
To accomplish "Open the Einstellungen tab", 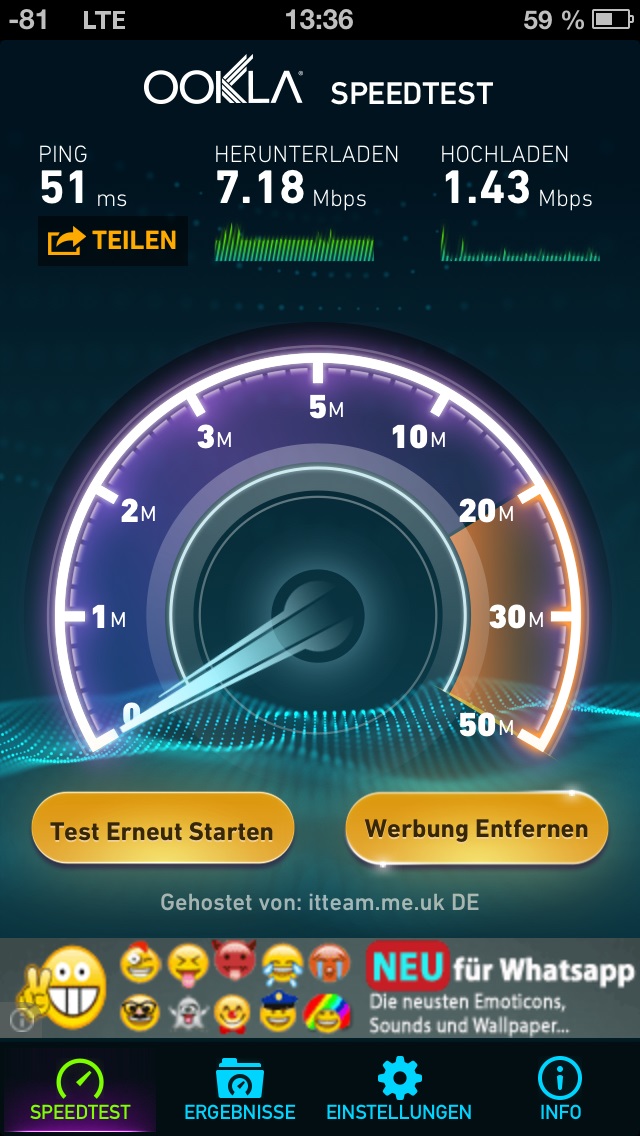I will (399, 1090).
